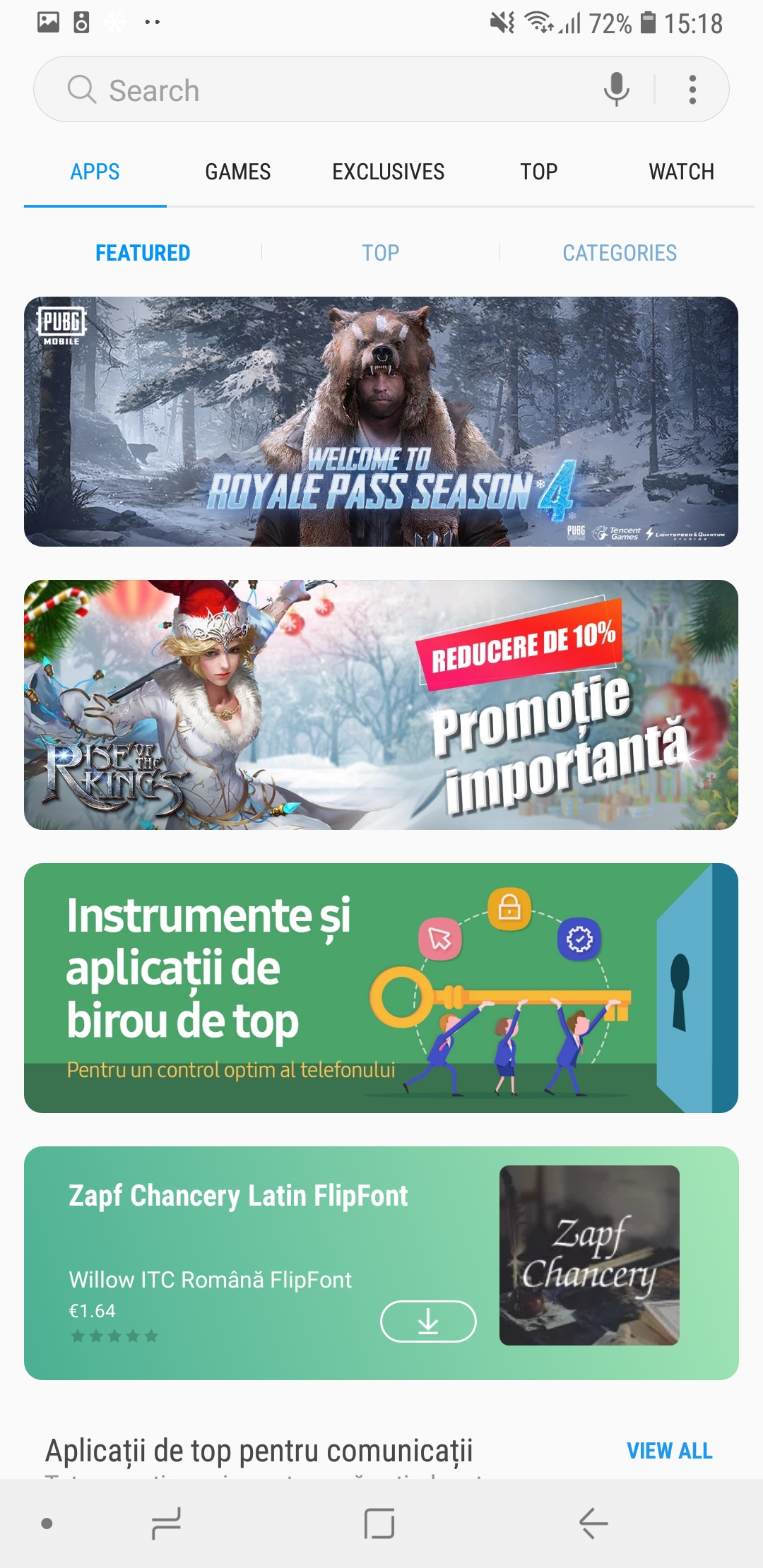Start voice search with the microphone
This screenshot has height=1568, width=763.
tap(617, 90)
